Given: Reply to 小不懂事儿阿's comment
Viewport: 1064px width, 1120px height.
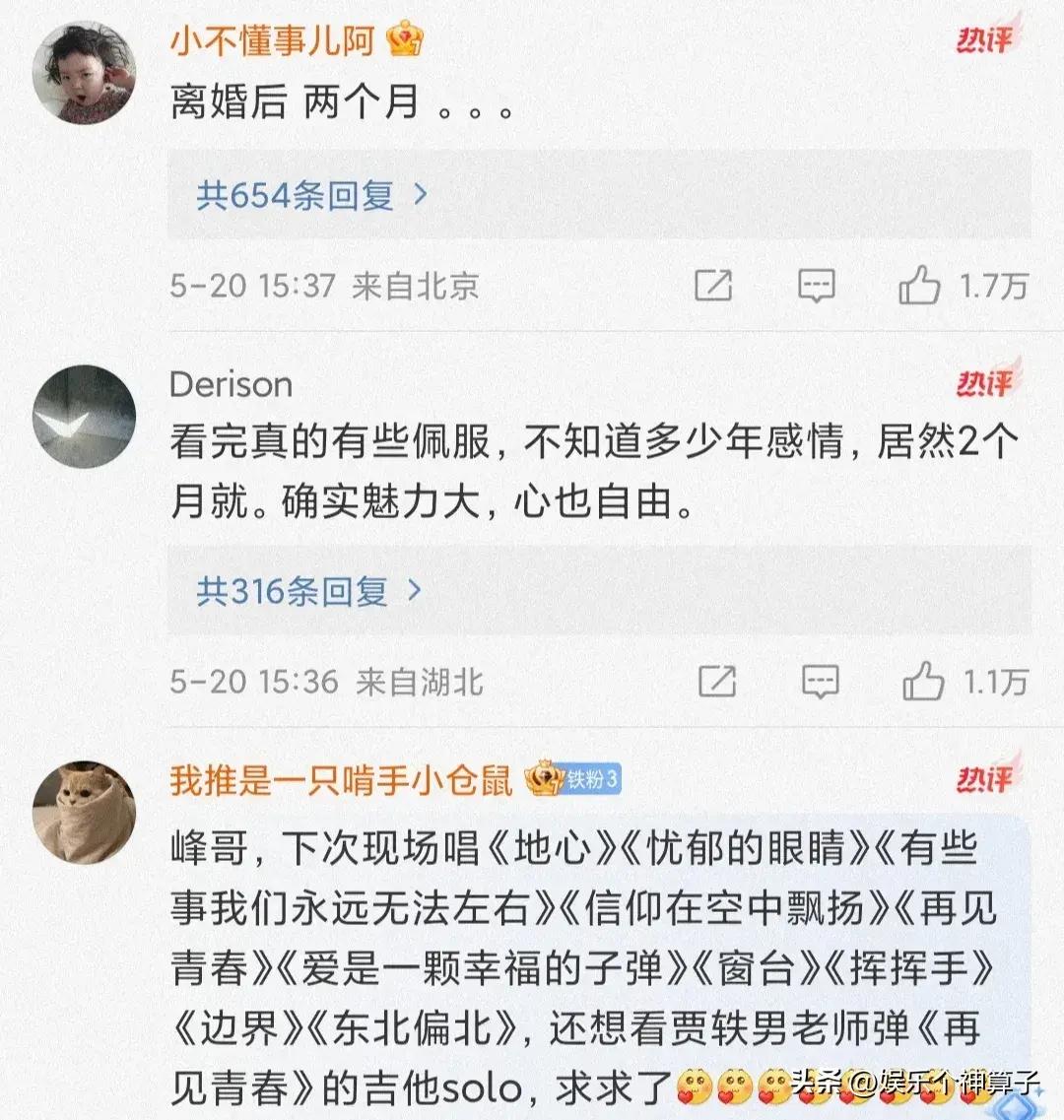Looking at the screenshot, I should click(816, 287).
